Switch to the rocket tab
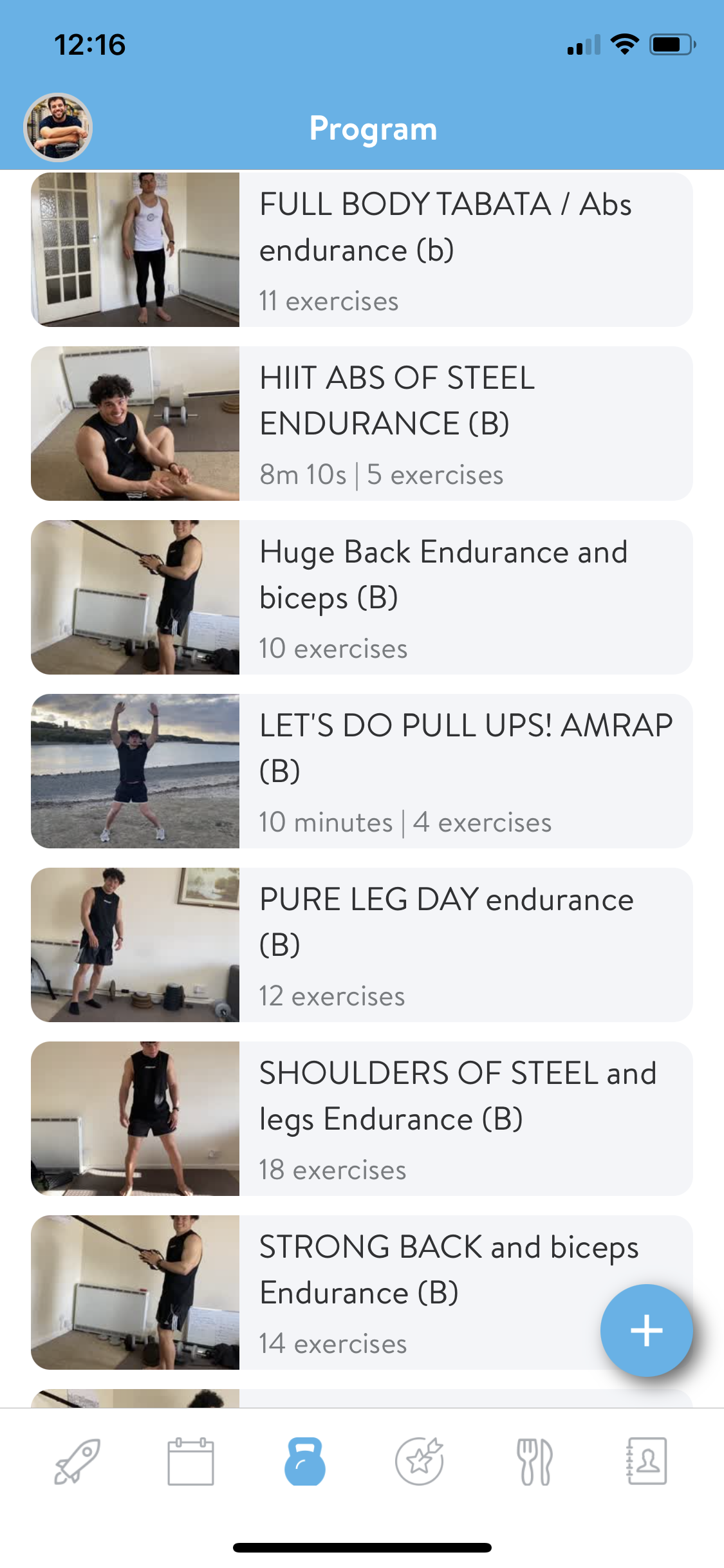This screenshot has height=1568, width=724. tap(77, 1461)
